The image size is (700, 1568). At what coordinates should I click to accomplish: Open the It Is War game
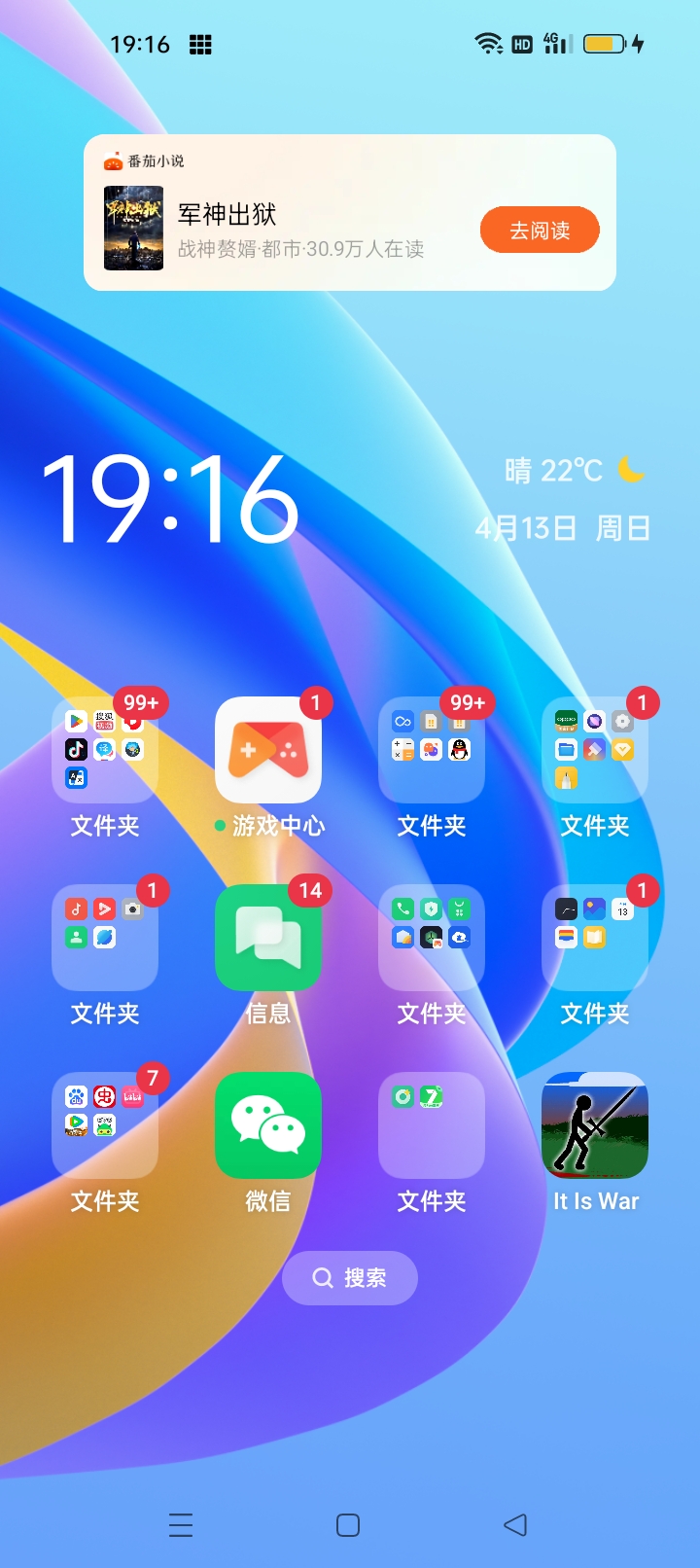(595, 1125)
